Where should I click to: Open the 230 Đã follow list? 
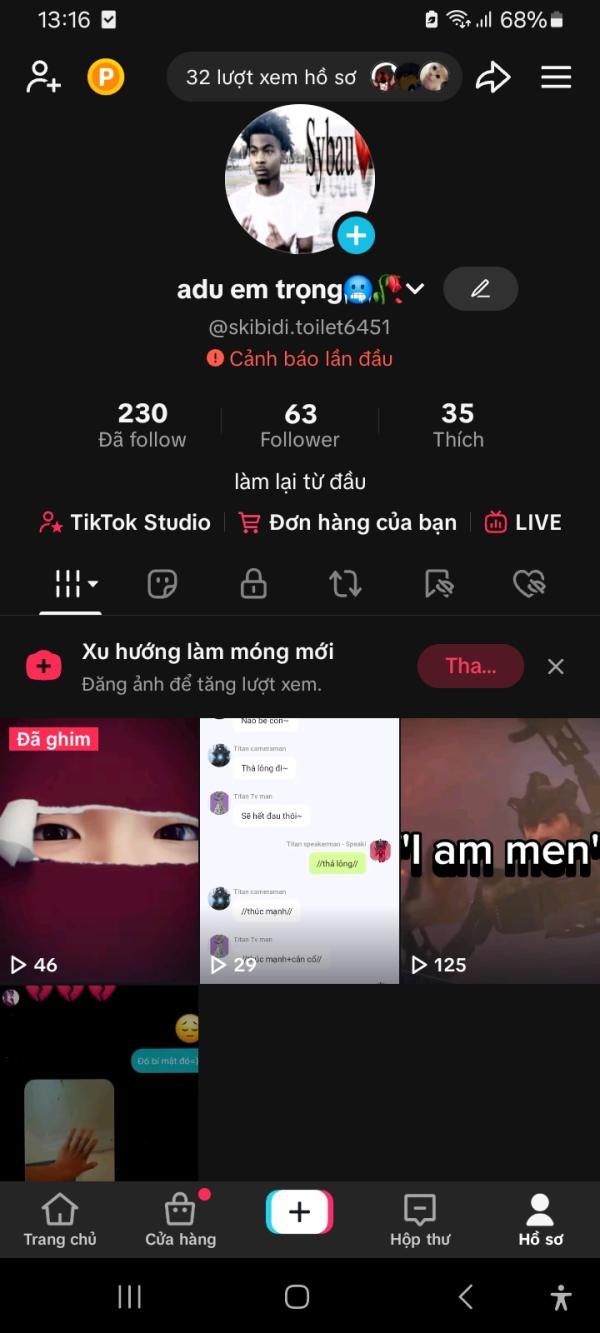tap(142, 424)
